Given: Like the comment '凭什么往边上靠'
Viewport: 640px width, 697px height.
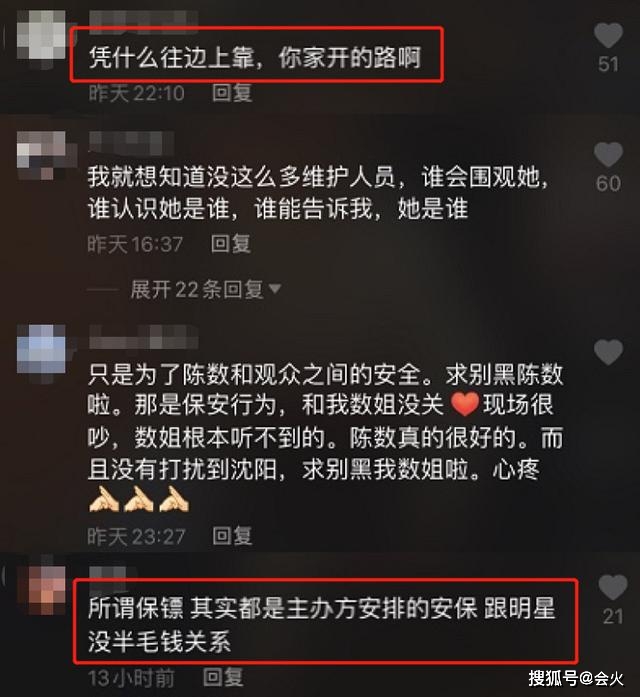Looking at the screenshot, I should pos(608,37).
